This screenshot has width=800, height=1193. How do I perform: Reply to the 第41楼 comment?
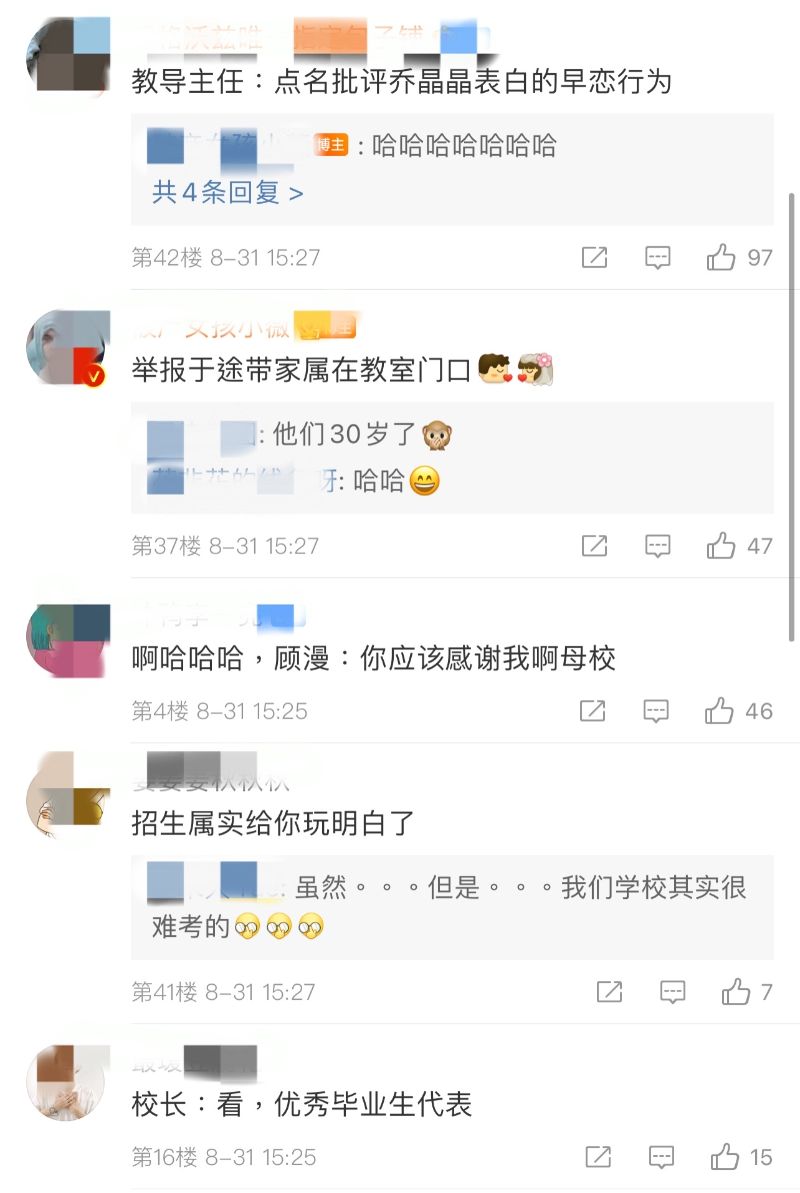point(673,992)
